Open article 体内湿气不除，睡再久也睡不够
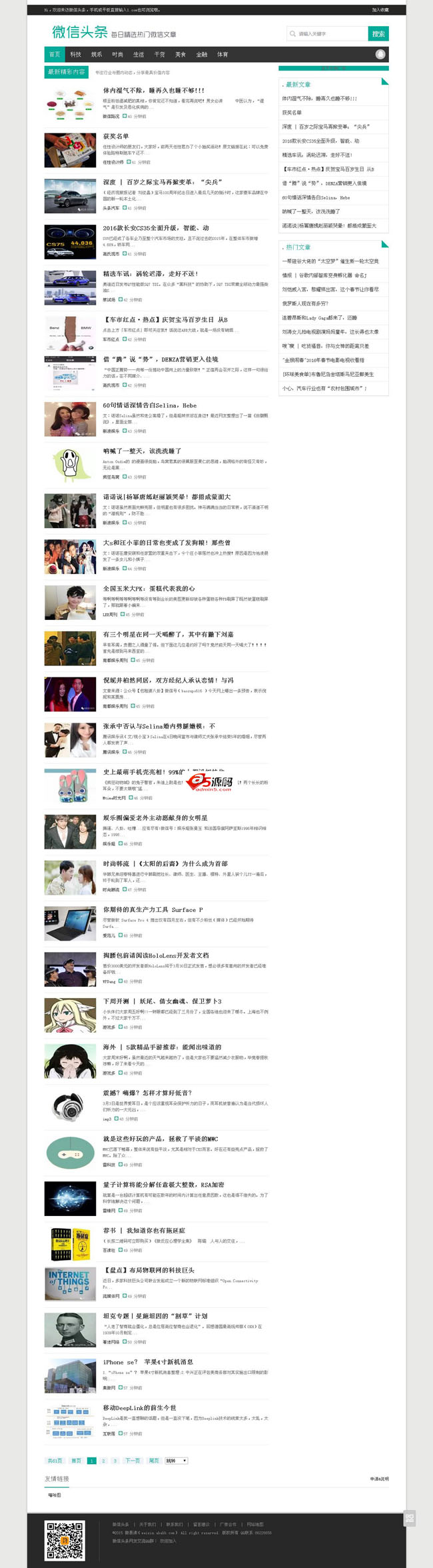433x1568 pixels. pyautogui.click(x=153, y=90)
